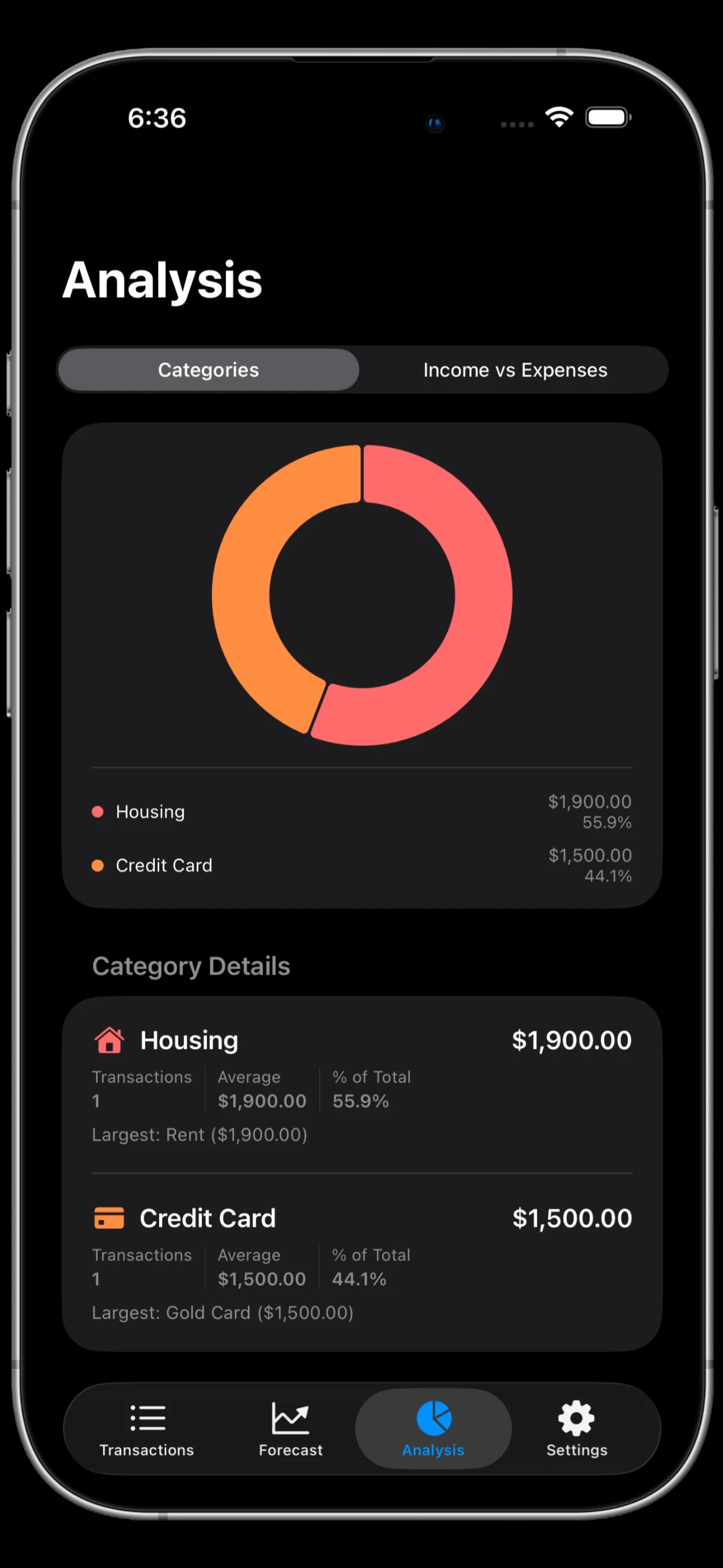This screenshot has width=723, height=1568.
Task: Open the Transactions tab
Action: [x=147, y=1429]
